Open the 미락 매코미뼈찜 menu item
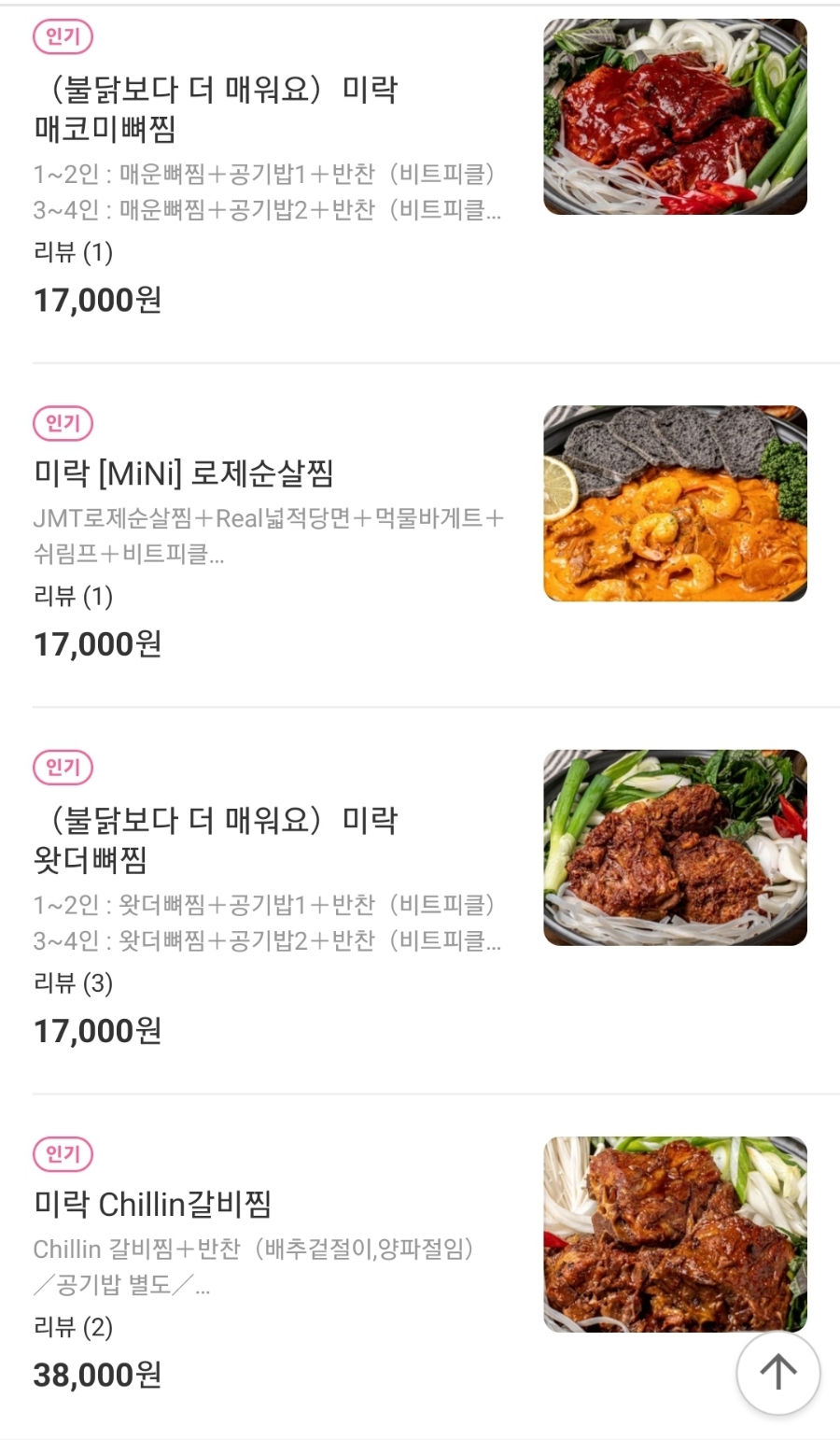This screenshot has height=1440, width=840. pyautogui.click(x=217, y=109)
